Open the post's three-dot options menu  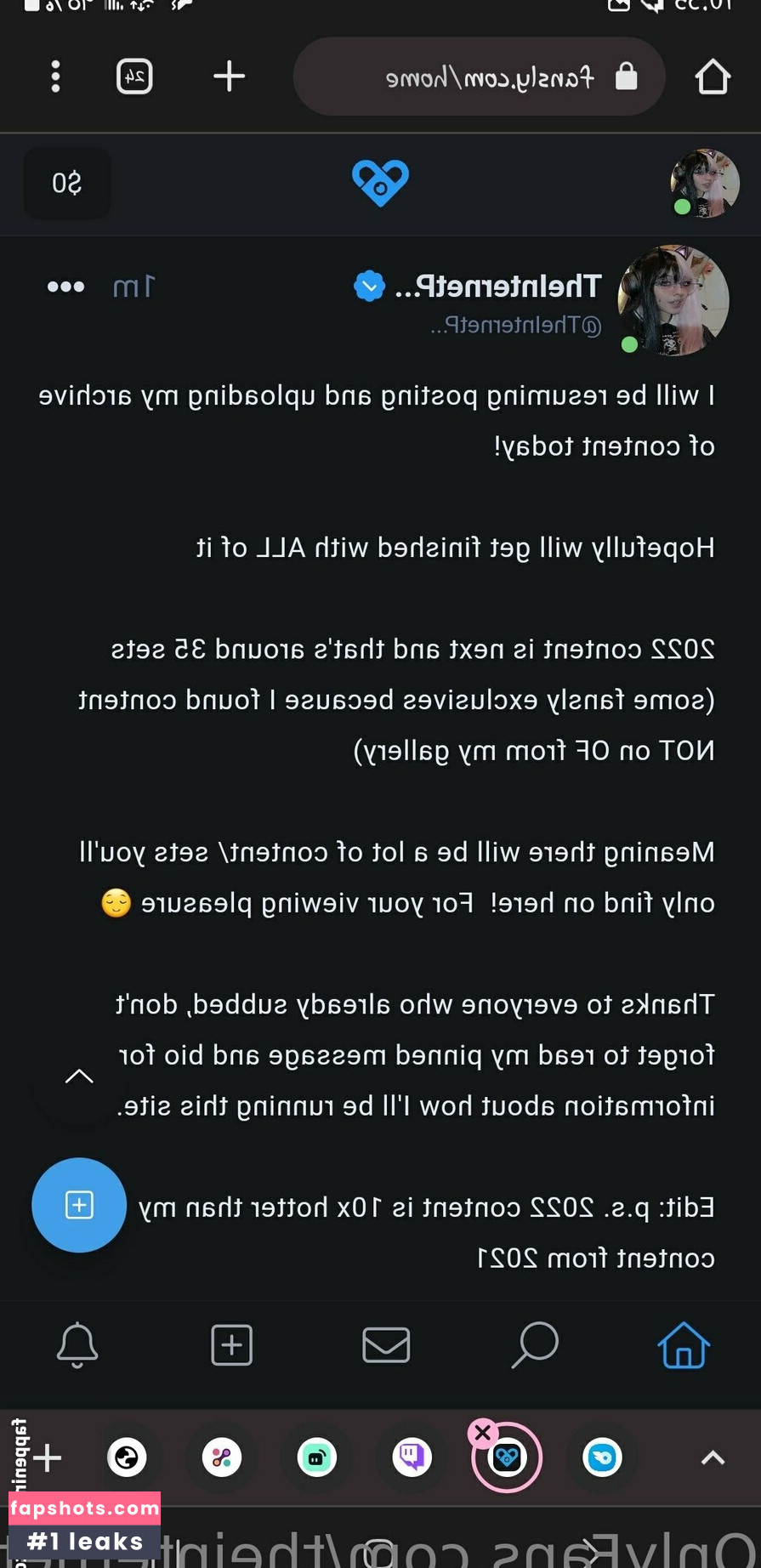coord(65,287)
